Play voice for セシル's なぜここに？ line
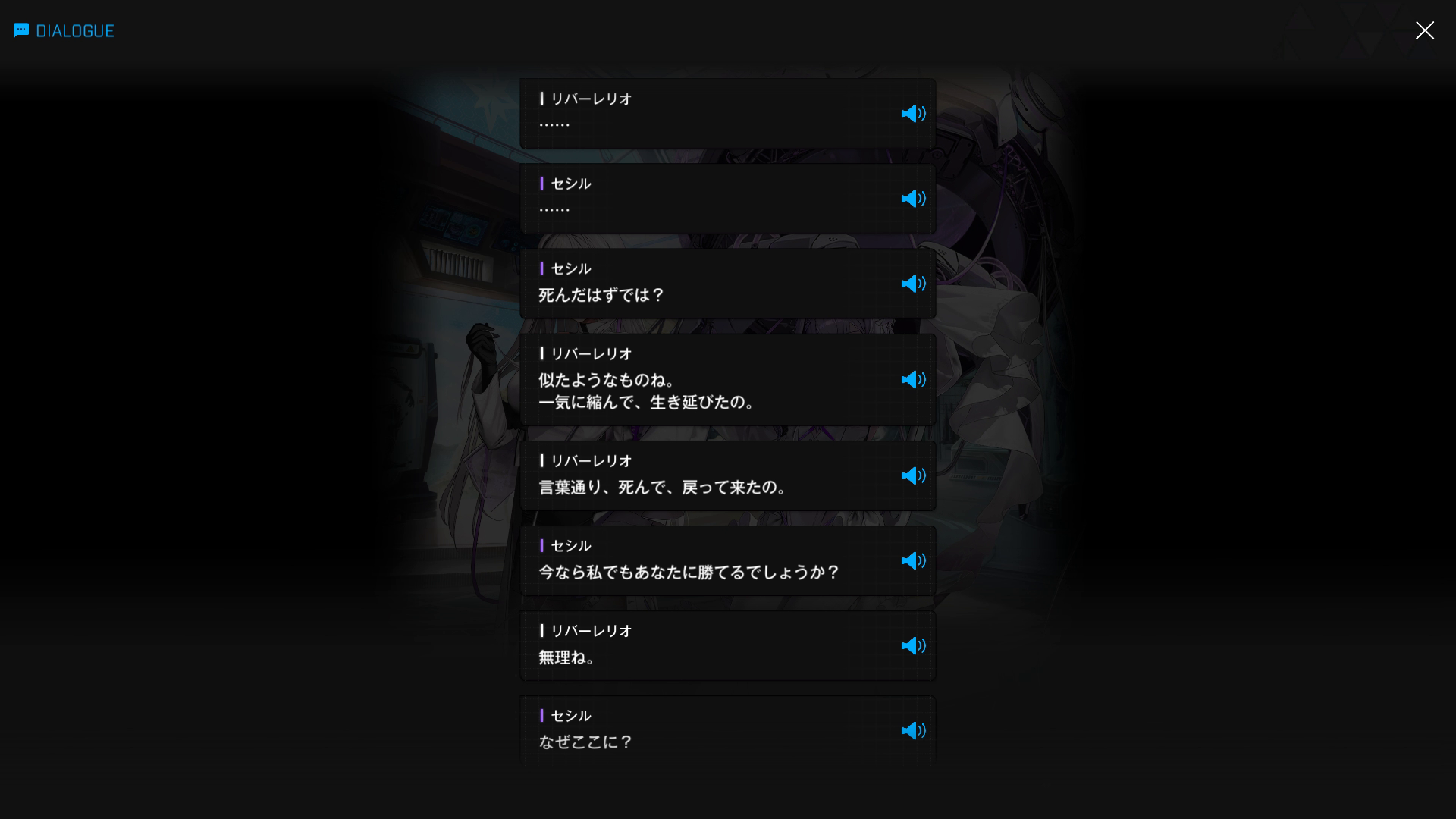1456x819 pixels. (x=913, y=731)
